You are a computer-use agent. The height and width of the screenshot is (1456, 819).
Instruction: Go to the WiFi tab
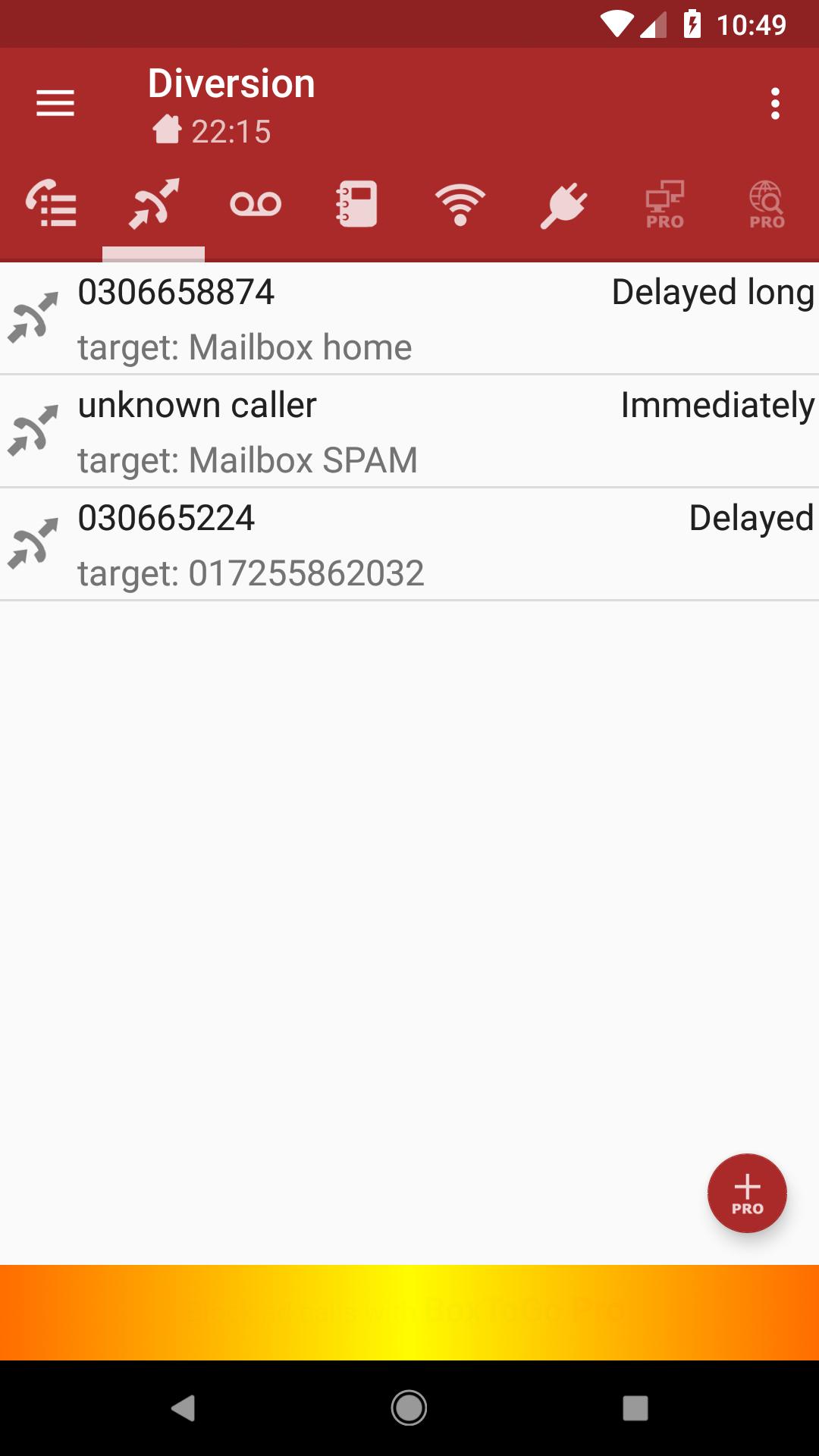(460, 203)
